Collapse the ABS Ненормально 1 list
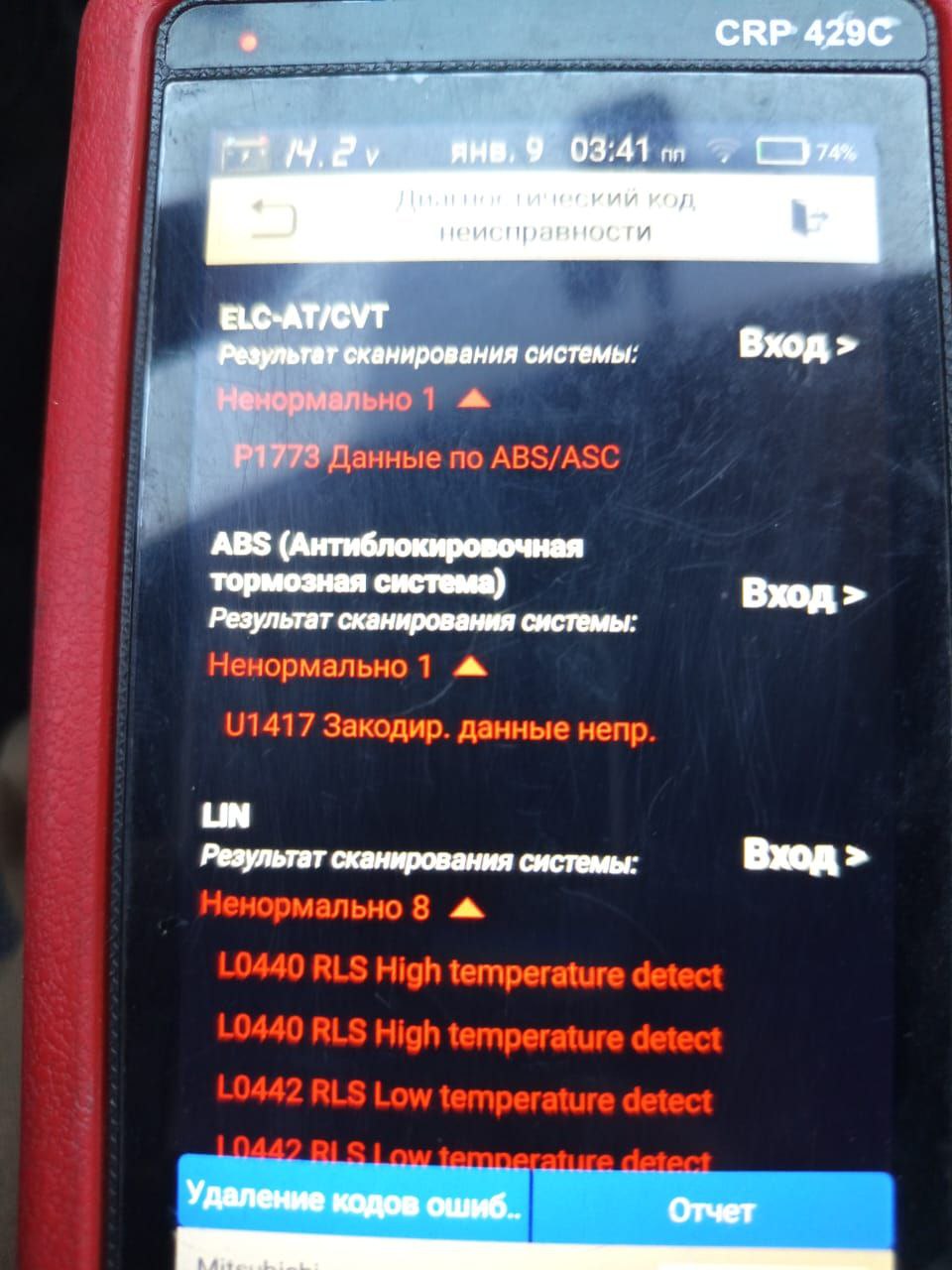 [470, 666]
